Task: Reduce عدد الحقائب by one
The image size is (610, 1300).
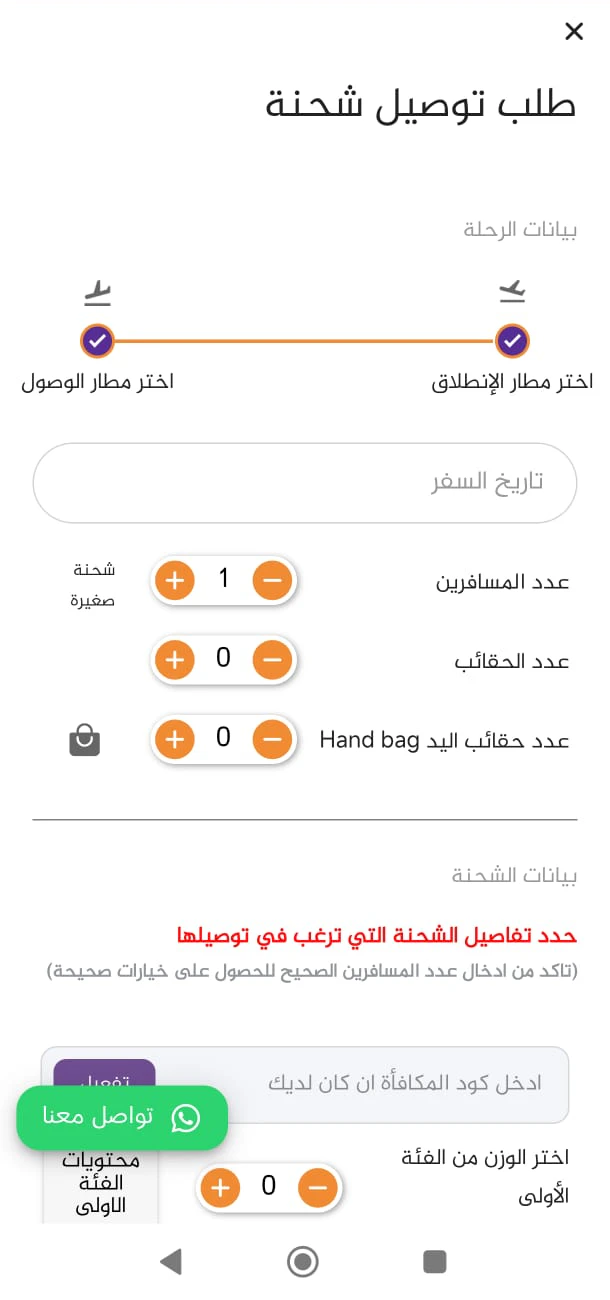Action: [x=271, y=660]
